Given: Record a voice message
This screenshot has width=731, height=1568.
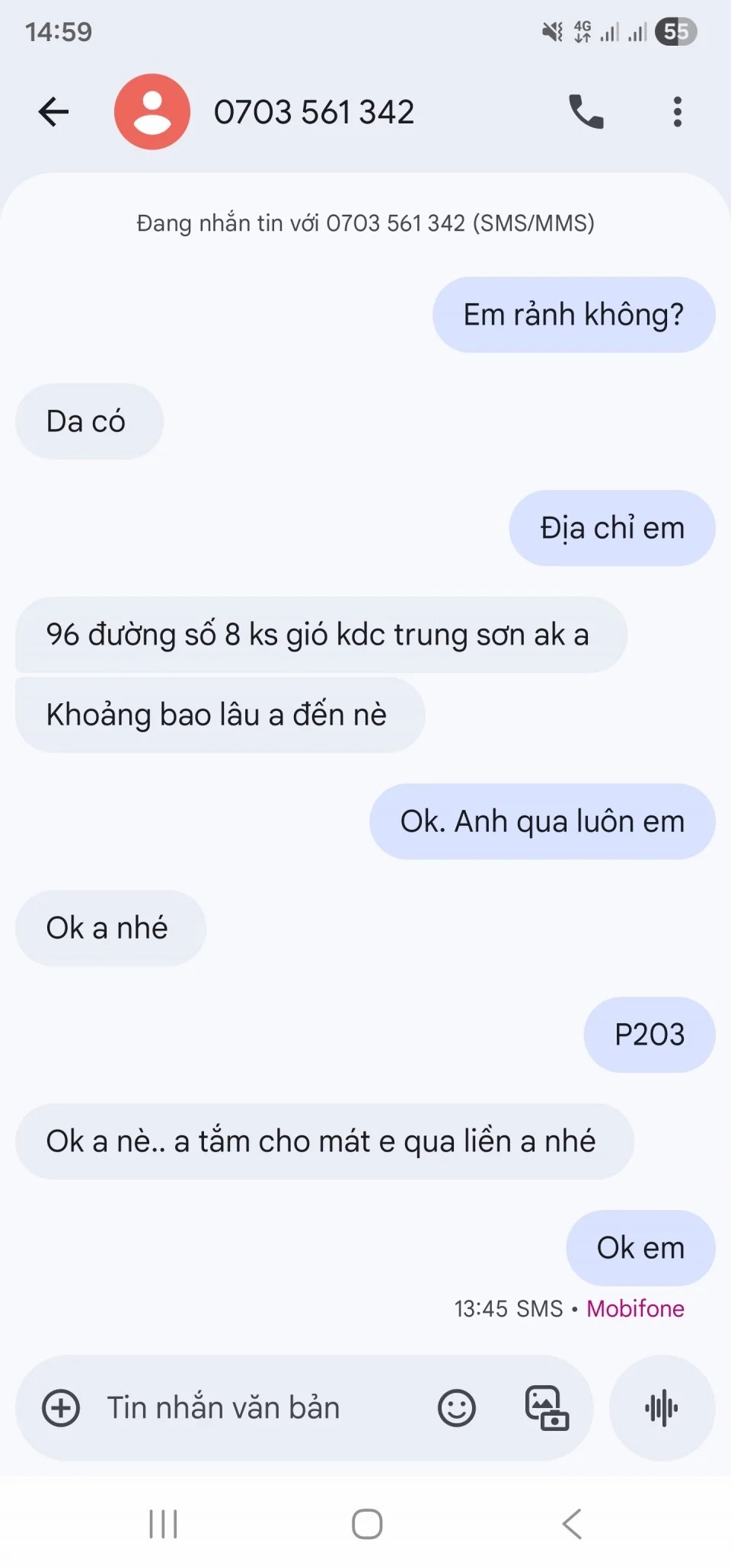Looking at the screenshot, I should [661, 1407].
